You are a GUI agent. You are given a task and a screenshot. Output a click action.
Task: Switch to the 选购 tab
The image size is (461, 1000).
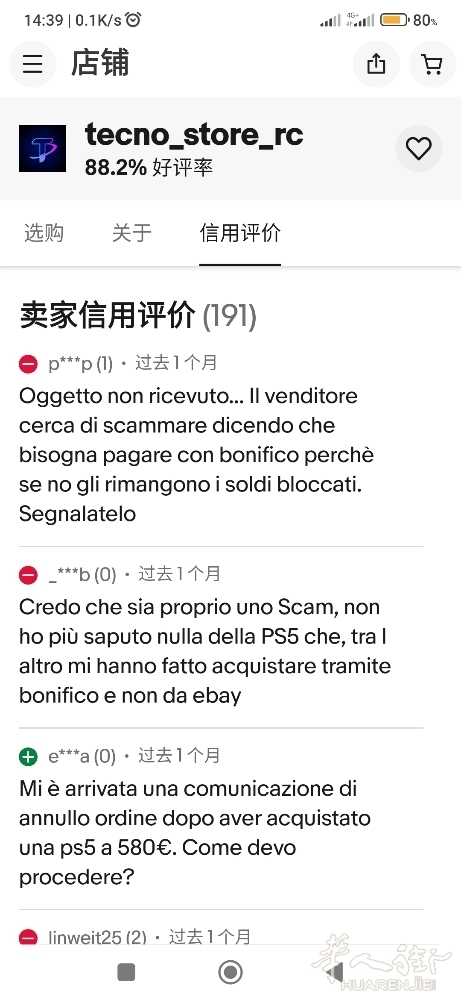[44, 233]
